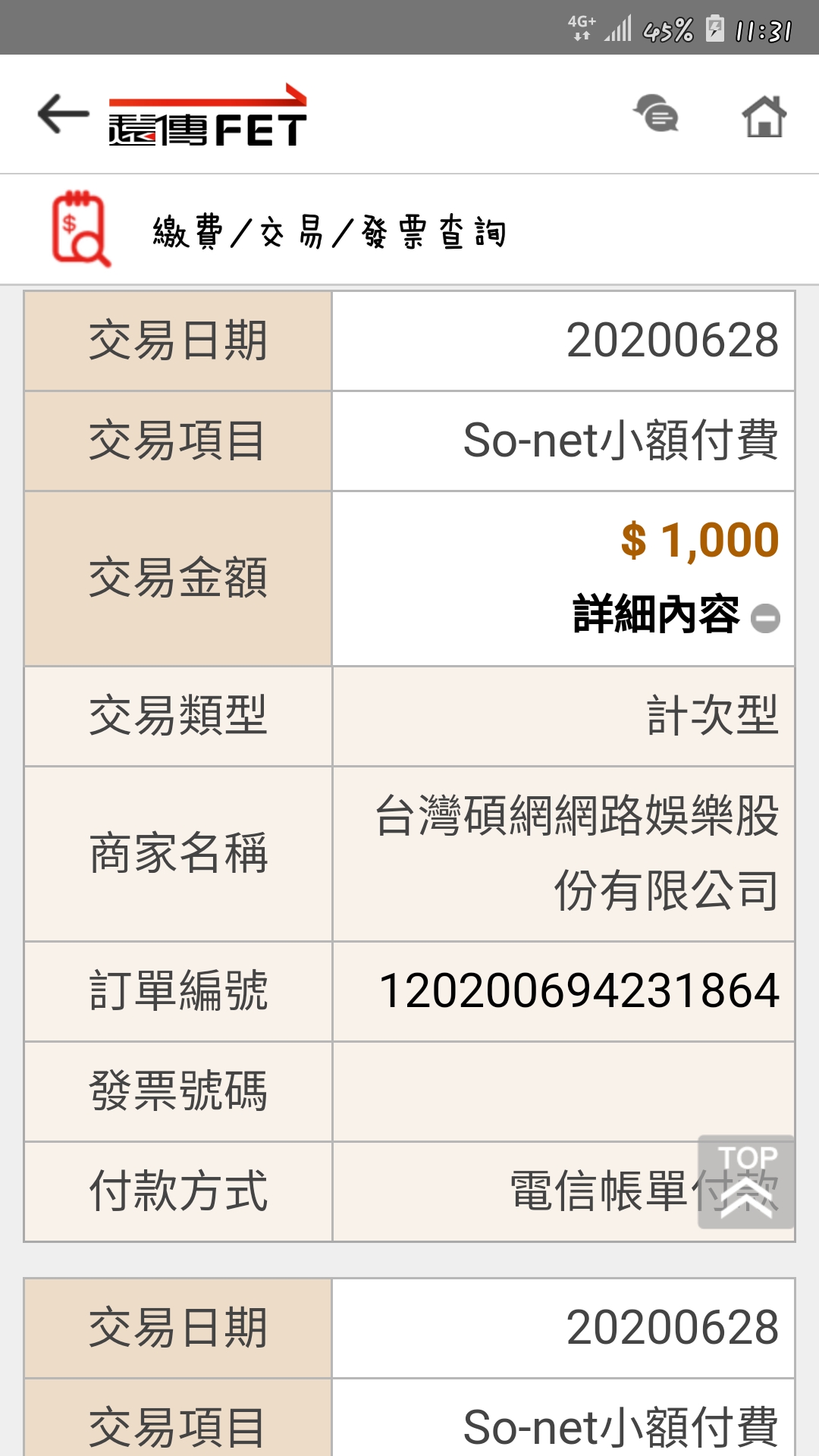Open the chat support icon

click(657, 115)
